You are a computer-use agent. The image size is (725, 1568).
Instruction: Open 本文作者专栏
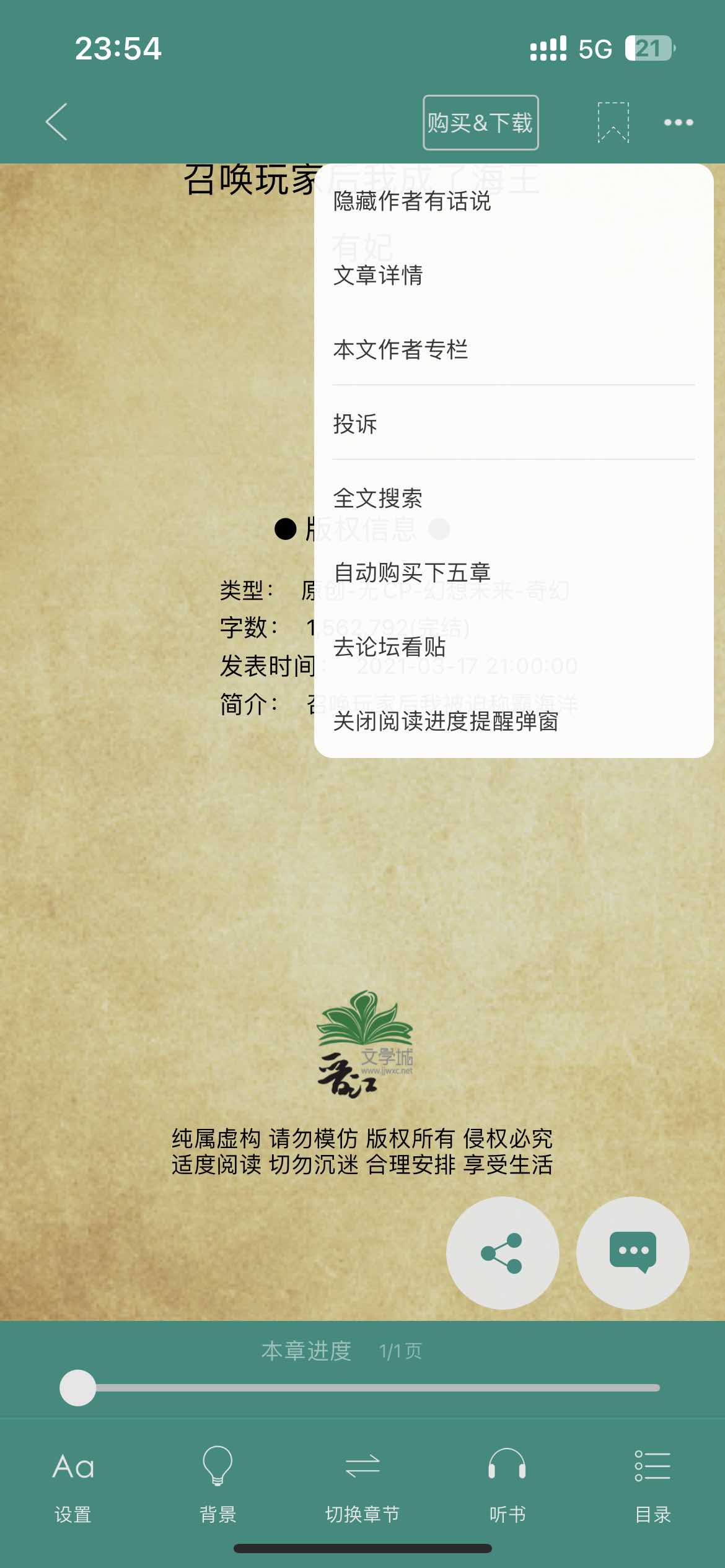[400, 350]
